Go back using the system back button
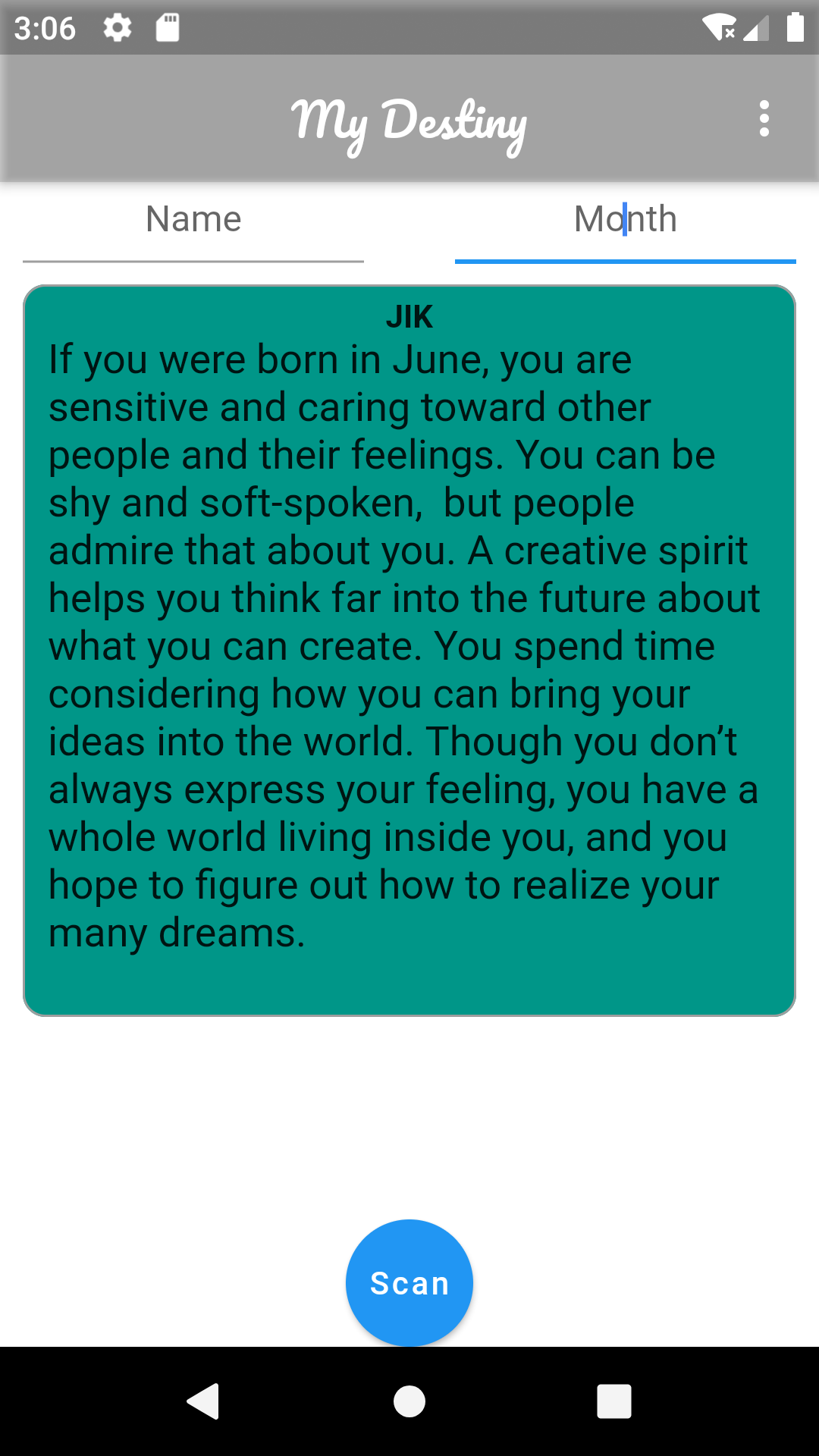This screenshot has width=819, height=1456. click(203, 1401)
